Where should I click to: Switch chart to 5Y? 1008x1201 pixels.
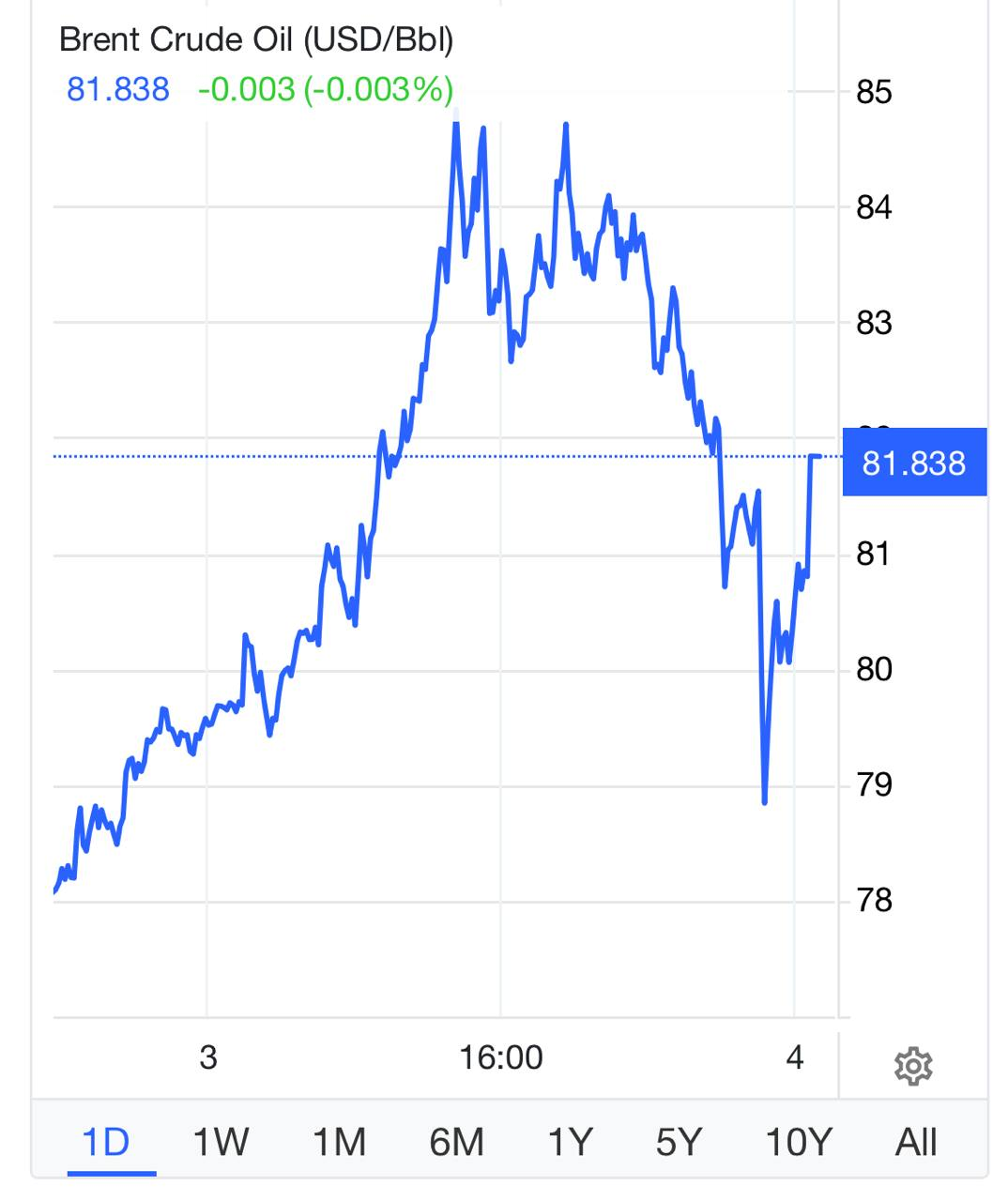[679, 1142]
